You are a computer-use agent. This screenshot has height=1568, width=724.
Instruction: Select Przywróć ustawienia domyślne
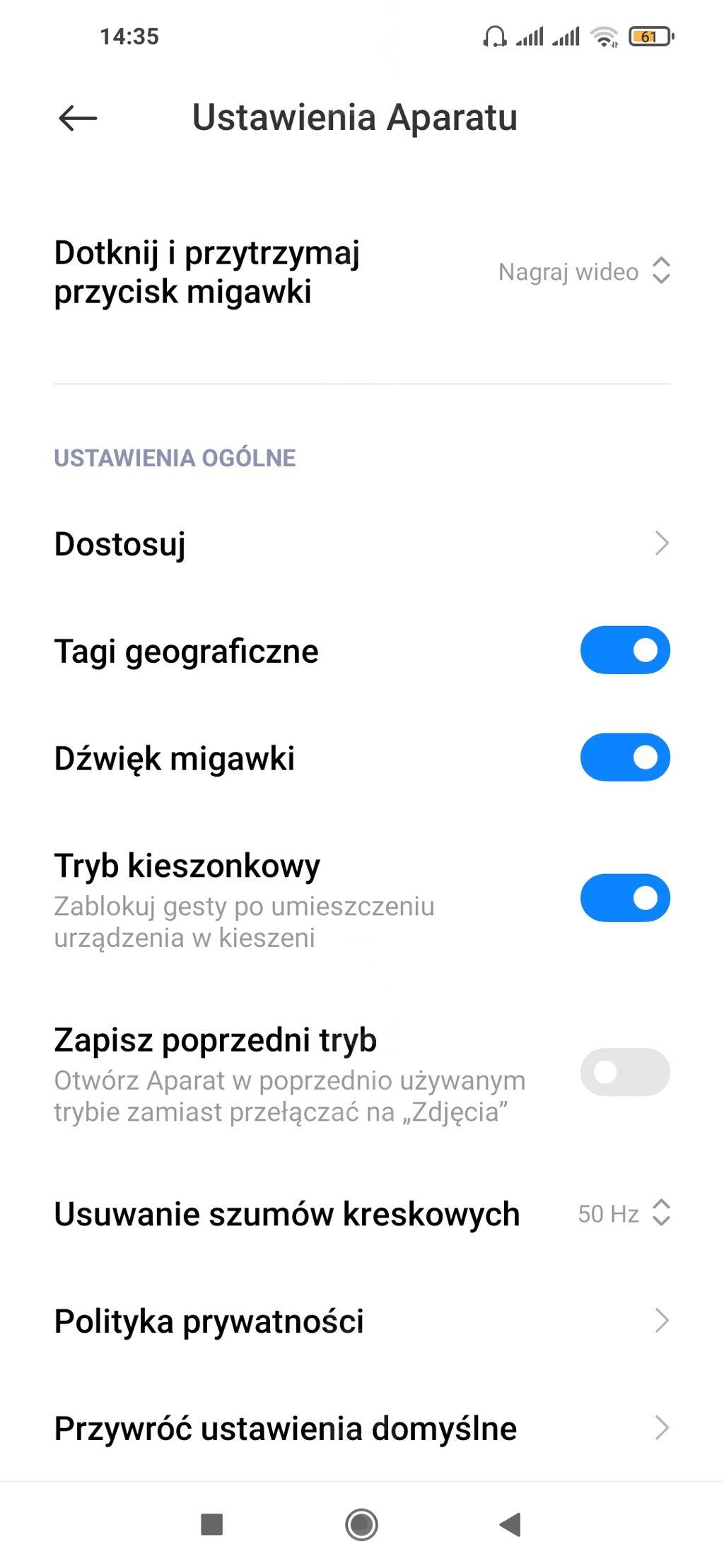[361, 1428]
